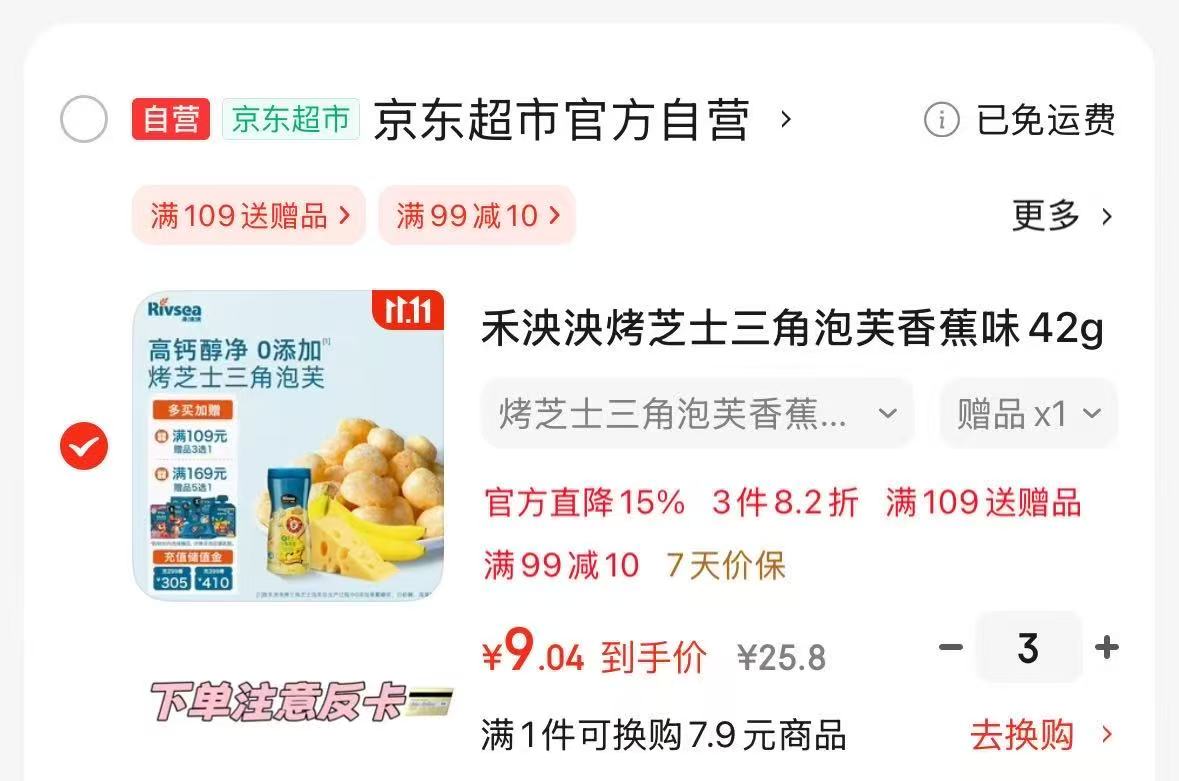Open the 满109送赠品 promotion chip

pyautogui.click(x=249, y=215)
